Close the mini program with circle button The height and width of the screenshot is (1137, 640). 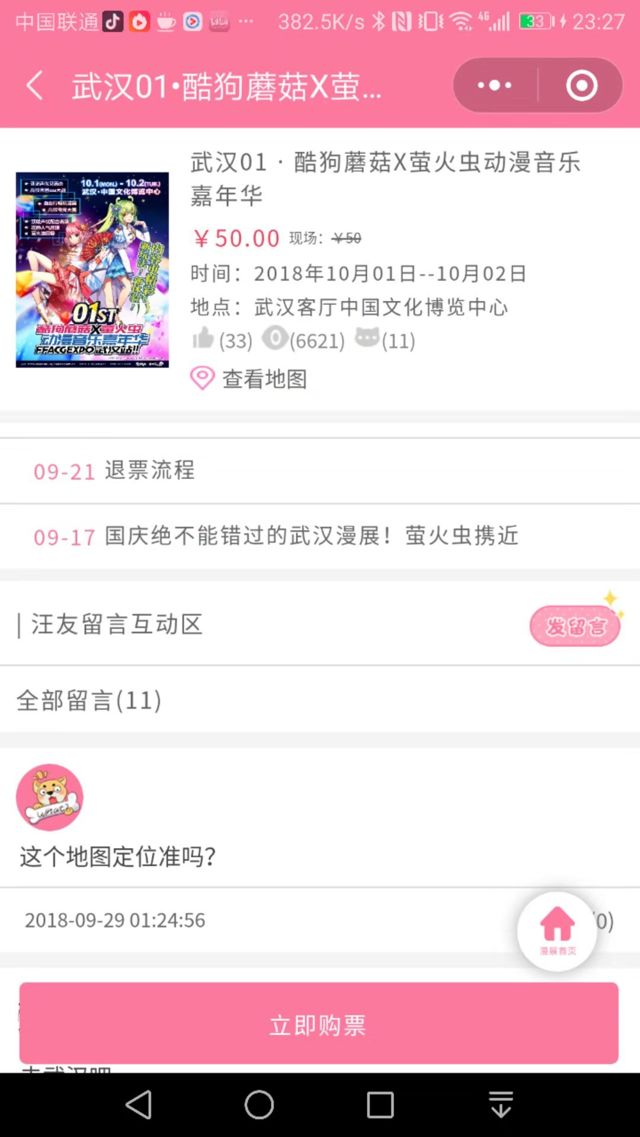pyautogui.click(x=581, y=86)
